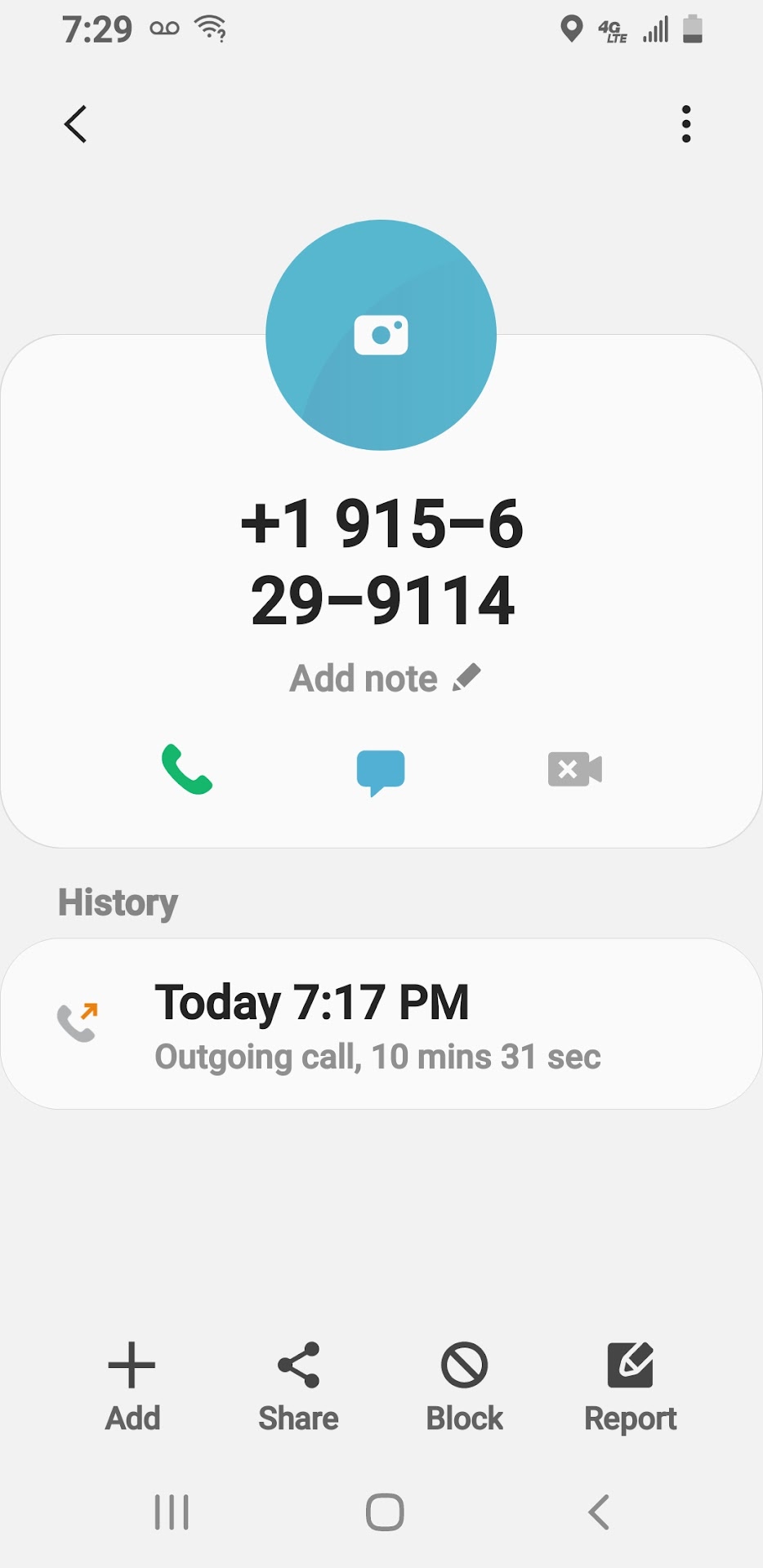Report this number

click(x=630, y=1387)
